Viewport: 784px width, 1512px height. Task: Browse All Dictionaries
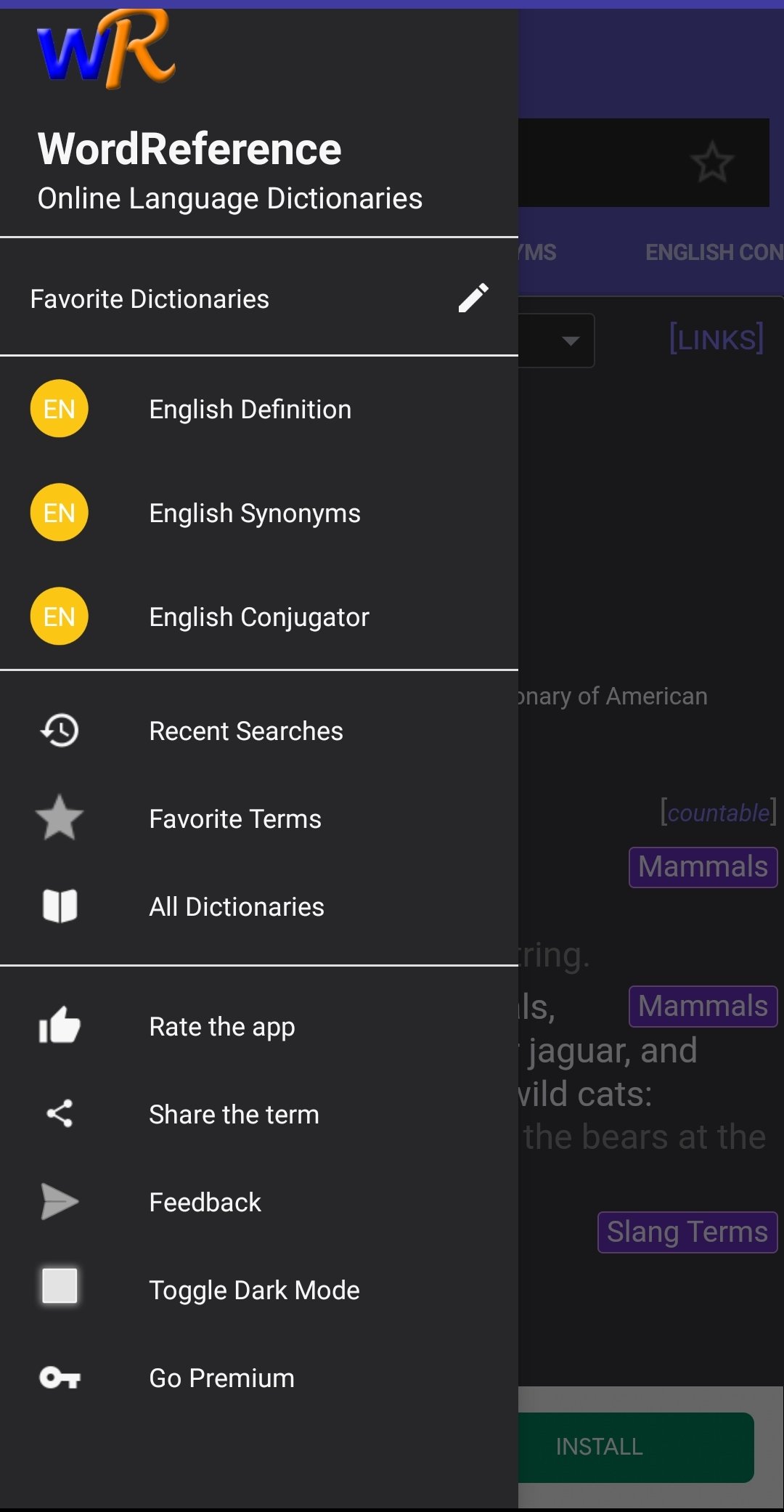pos(259,906)
